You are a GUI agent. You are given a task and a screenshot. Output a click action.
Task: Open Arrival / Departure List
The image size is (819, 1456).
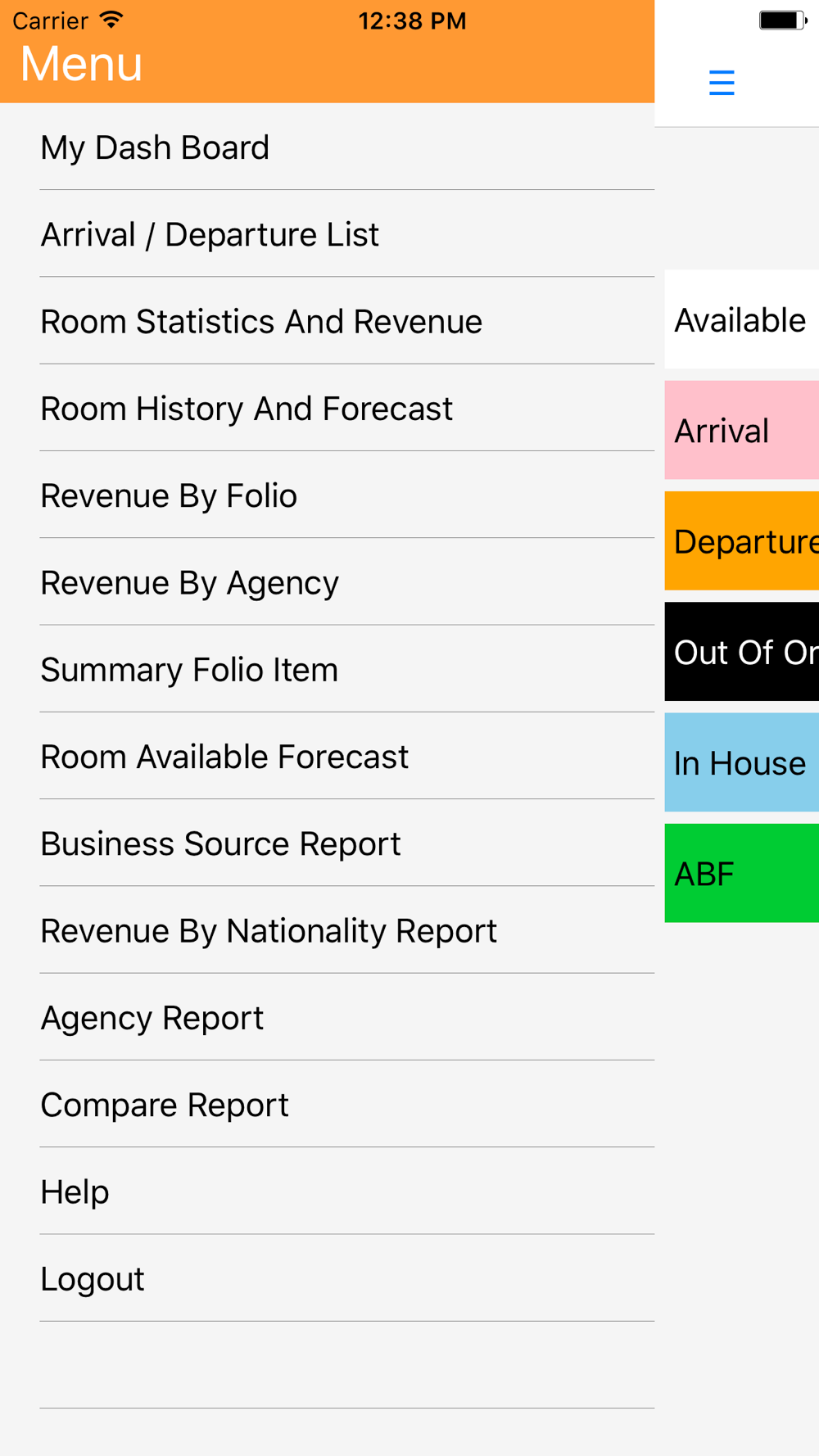coord(328,234)
